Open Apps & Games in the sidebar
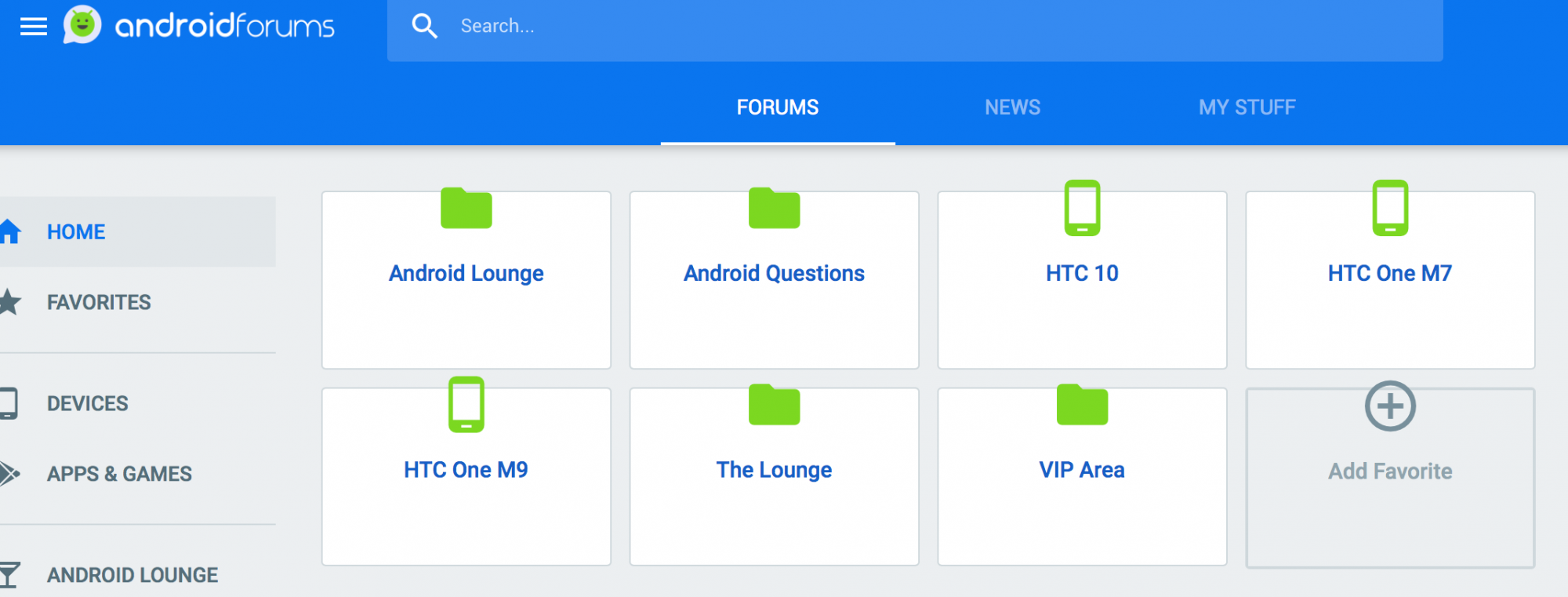 tap(119, 474)
